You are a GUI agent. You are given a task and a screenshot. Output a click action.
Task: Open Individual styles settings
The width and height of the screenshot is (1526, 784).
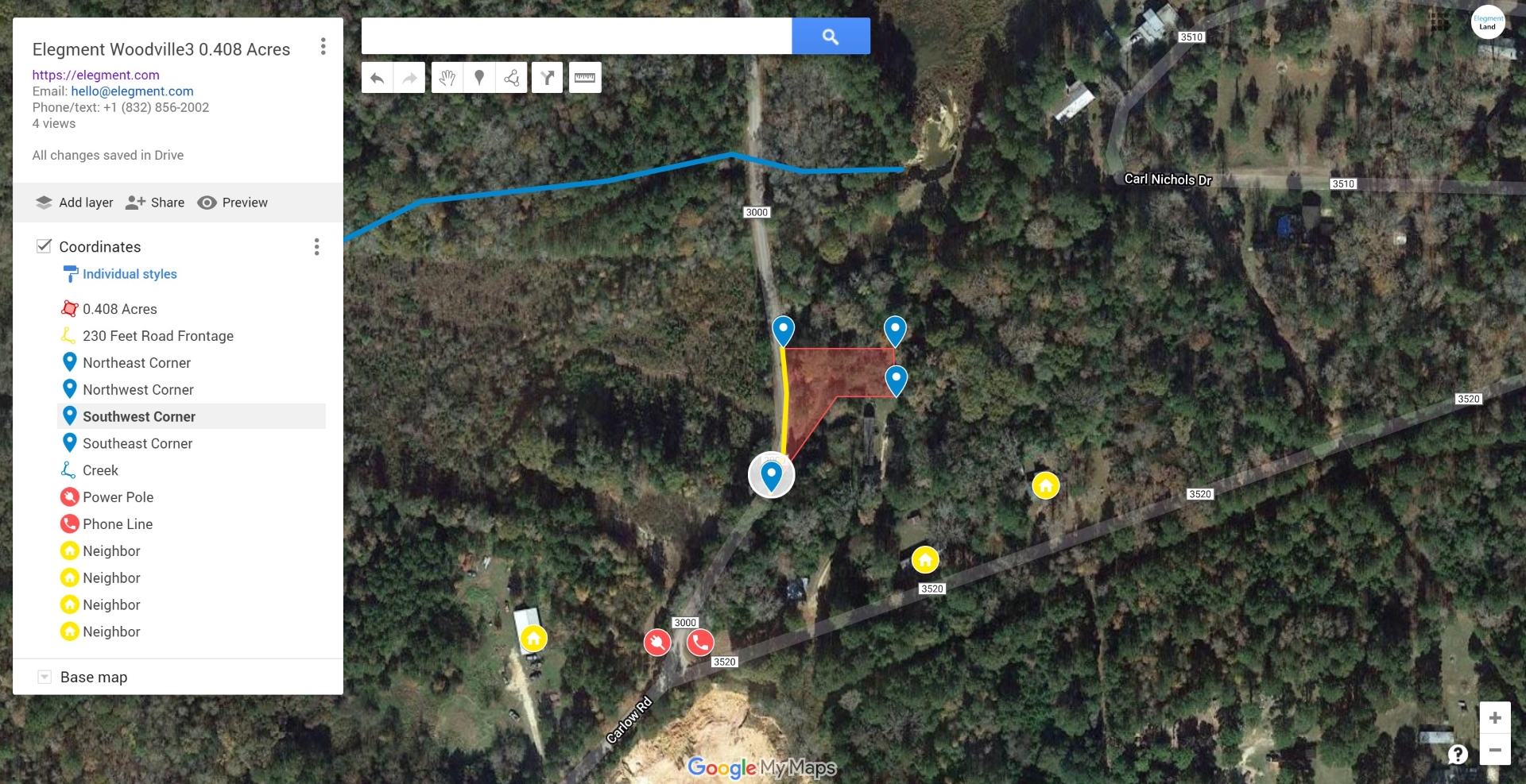[x=130, y=274]
